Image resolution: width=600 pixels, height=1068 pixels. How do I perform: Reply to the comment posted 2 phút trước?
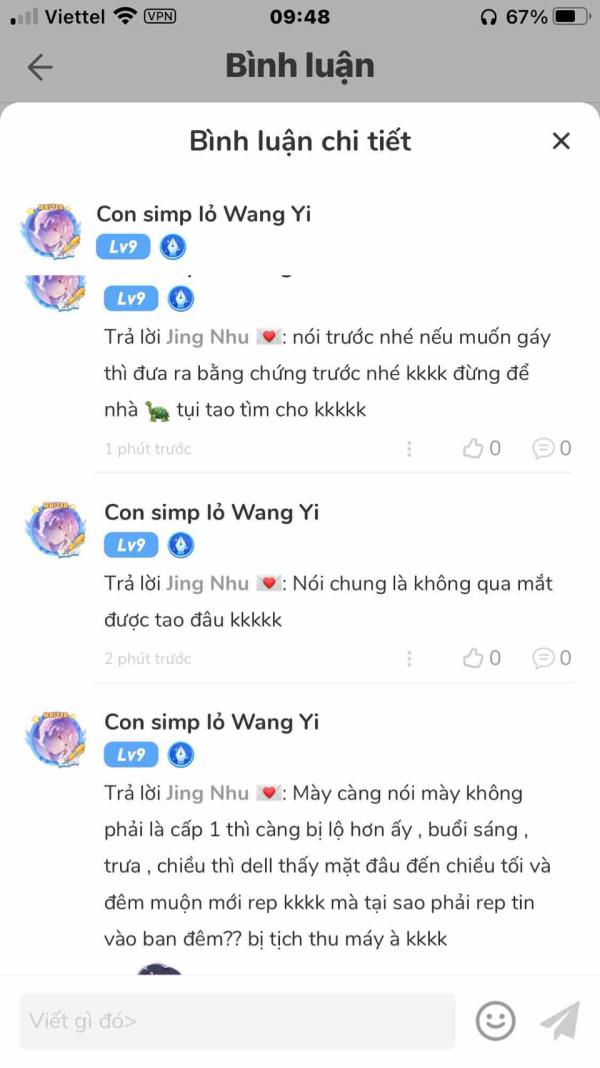pyautogui.click(x=552, y=658)
